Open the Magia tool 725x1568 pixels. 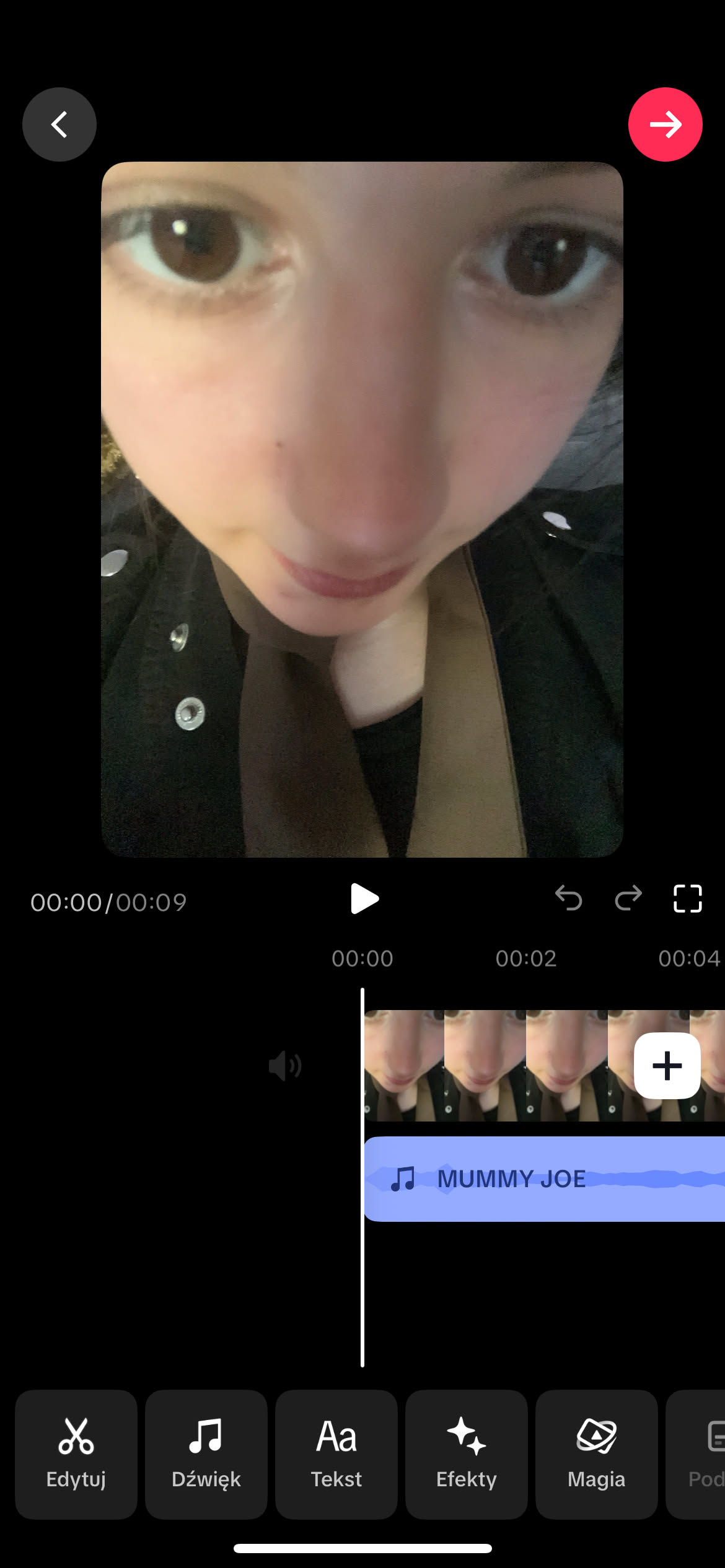coord(596,1454)
